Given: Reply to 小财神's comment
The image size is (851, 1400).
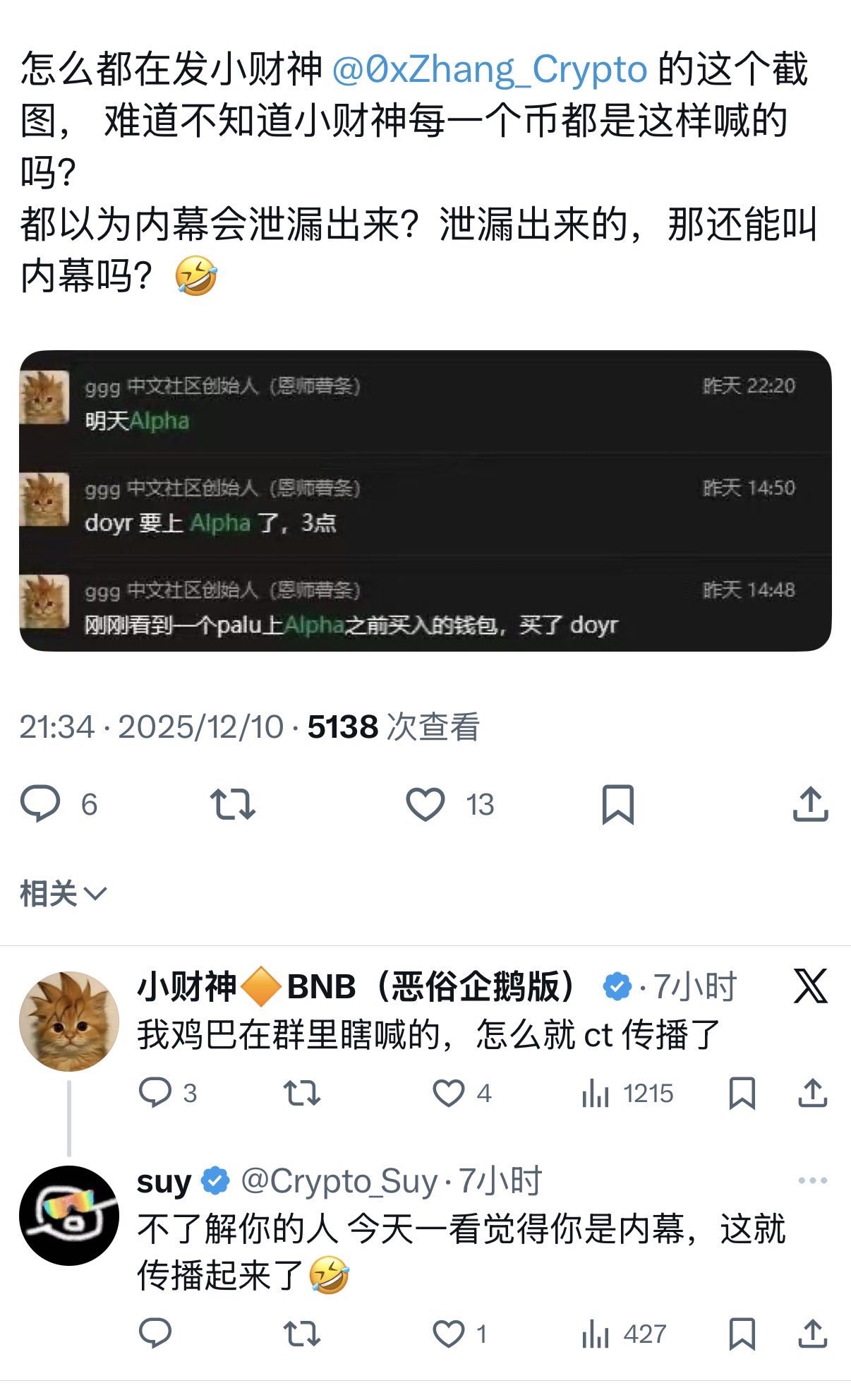Looking at the screenshot, I should (x=155, y=1093).
